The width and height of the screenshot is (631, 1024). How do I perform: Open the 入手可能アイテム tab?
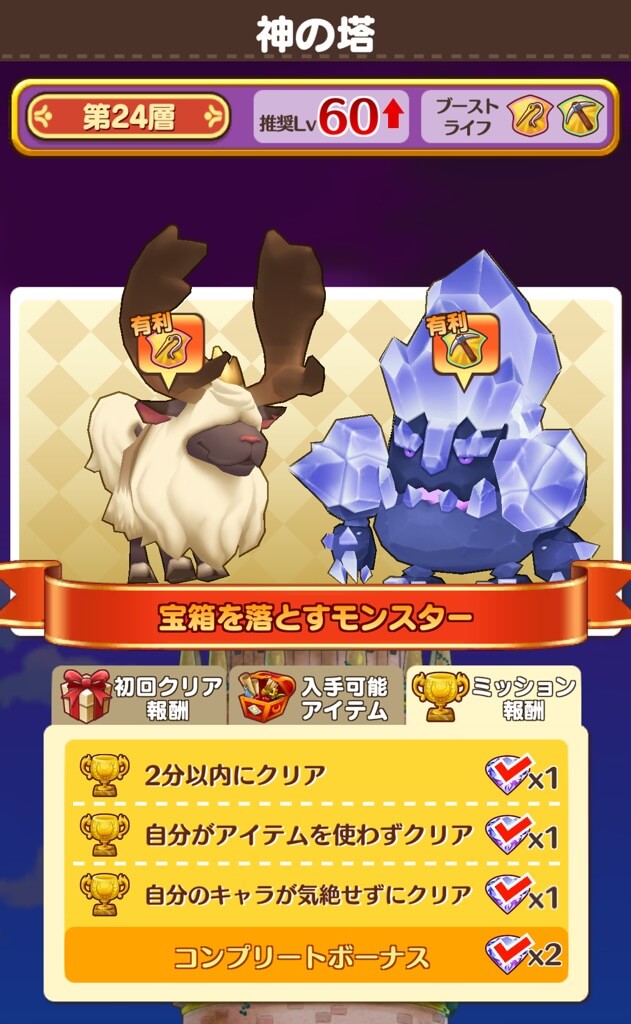click(316, 696)
